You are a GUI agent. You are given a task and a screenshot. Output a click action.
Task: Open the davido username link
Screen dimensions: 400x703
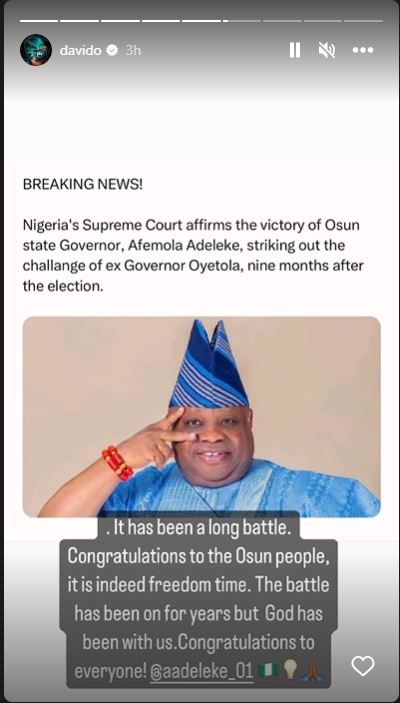(81, 50)
